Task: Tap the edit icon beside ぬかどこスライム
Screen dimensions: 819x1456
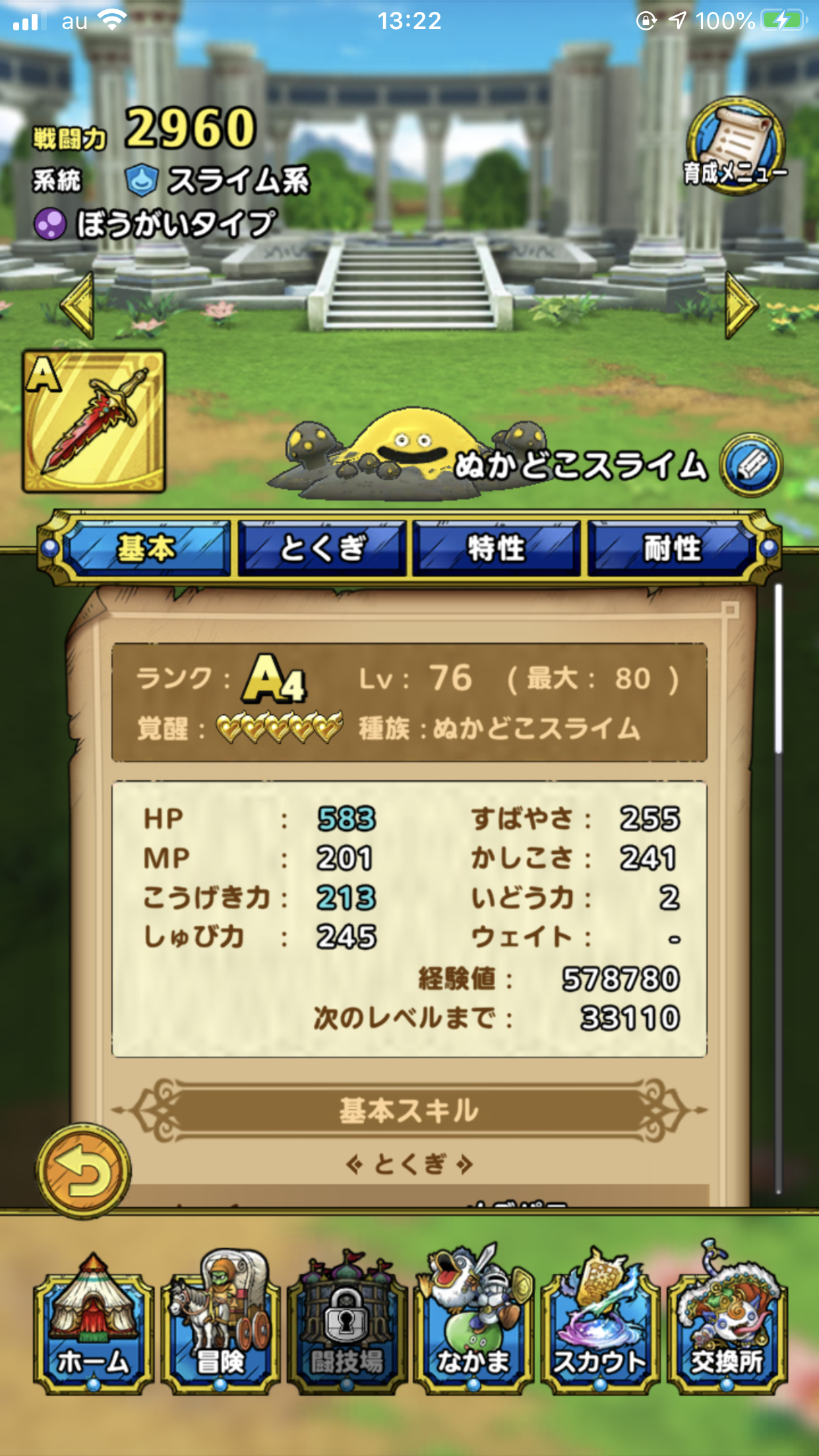Action: click(x=751, y=466)
